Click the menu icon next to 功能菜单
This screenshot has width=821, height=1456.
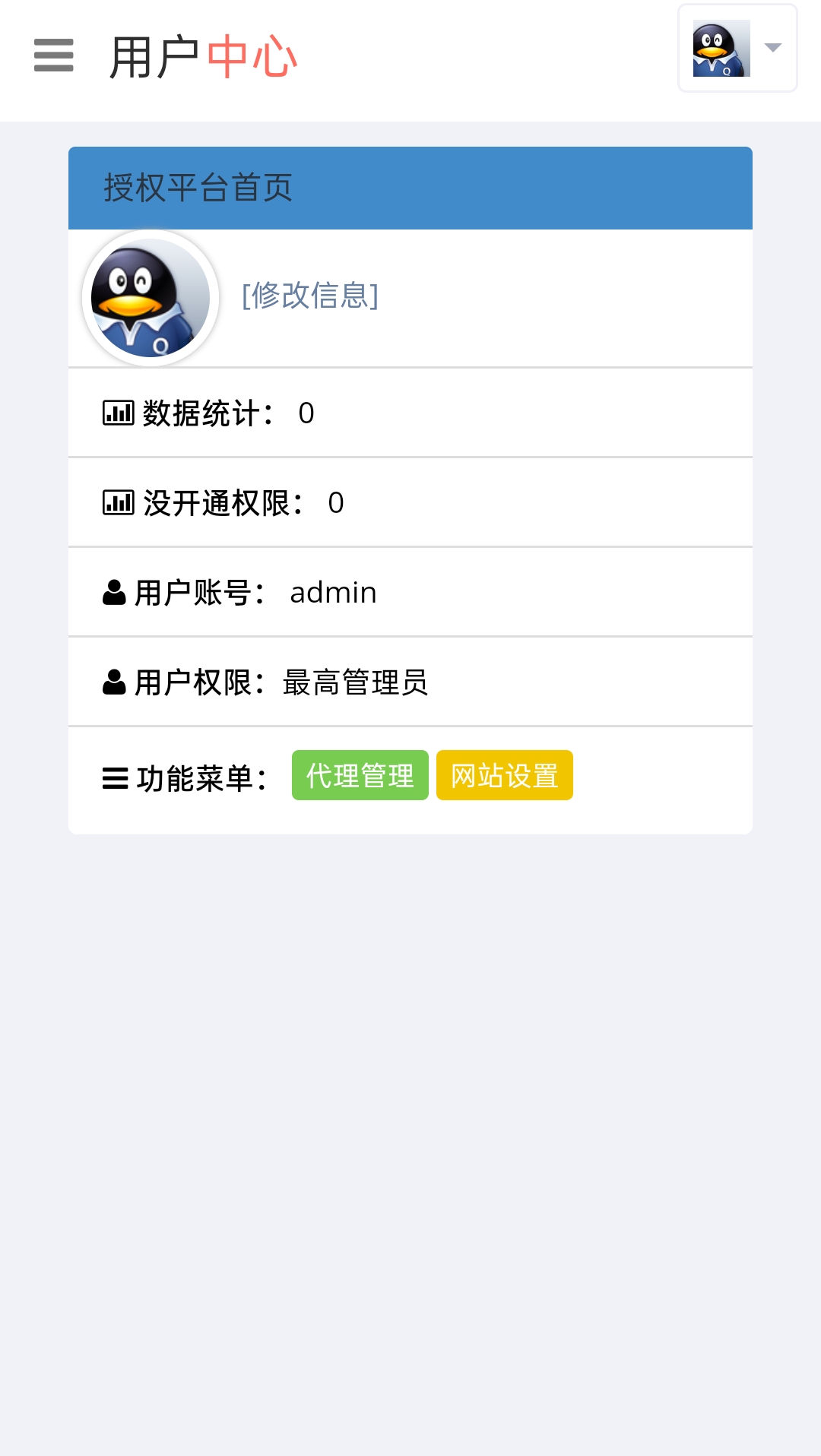pyautogui.click(x=115, y=777)
